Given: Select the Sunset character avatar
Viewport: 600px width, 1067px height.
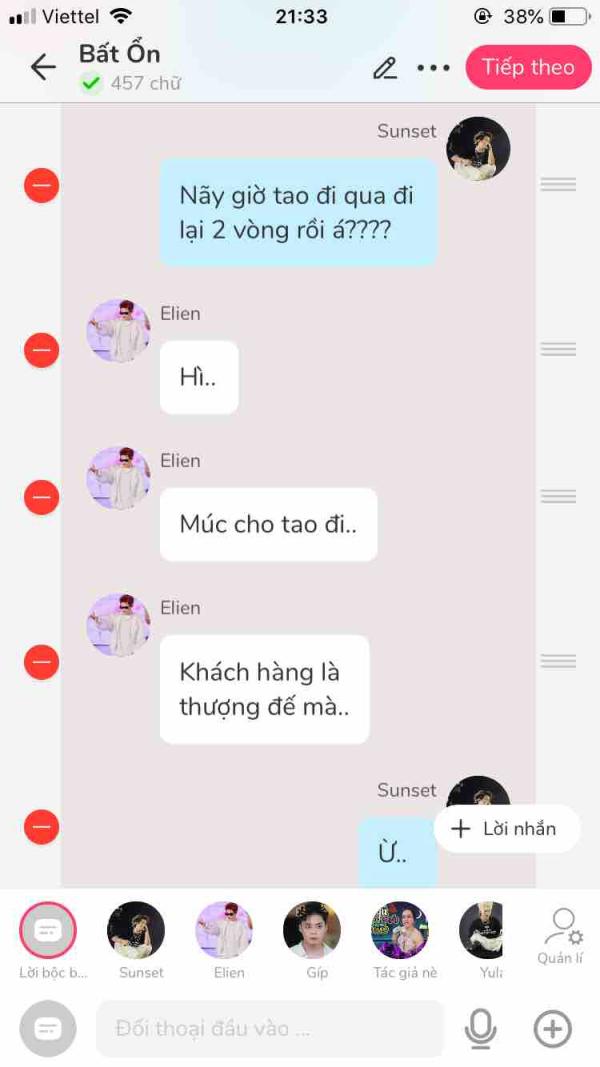Looking at the screenshot, I should point(136,931).
